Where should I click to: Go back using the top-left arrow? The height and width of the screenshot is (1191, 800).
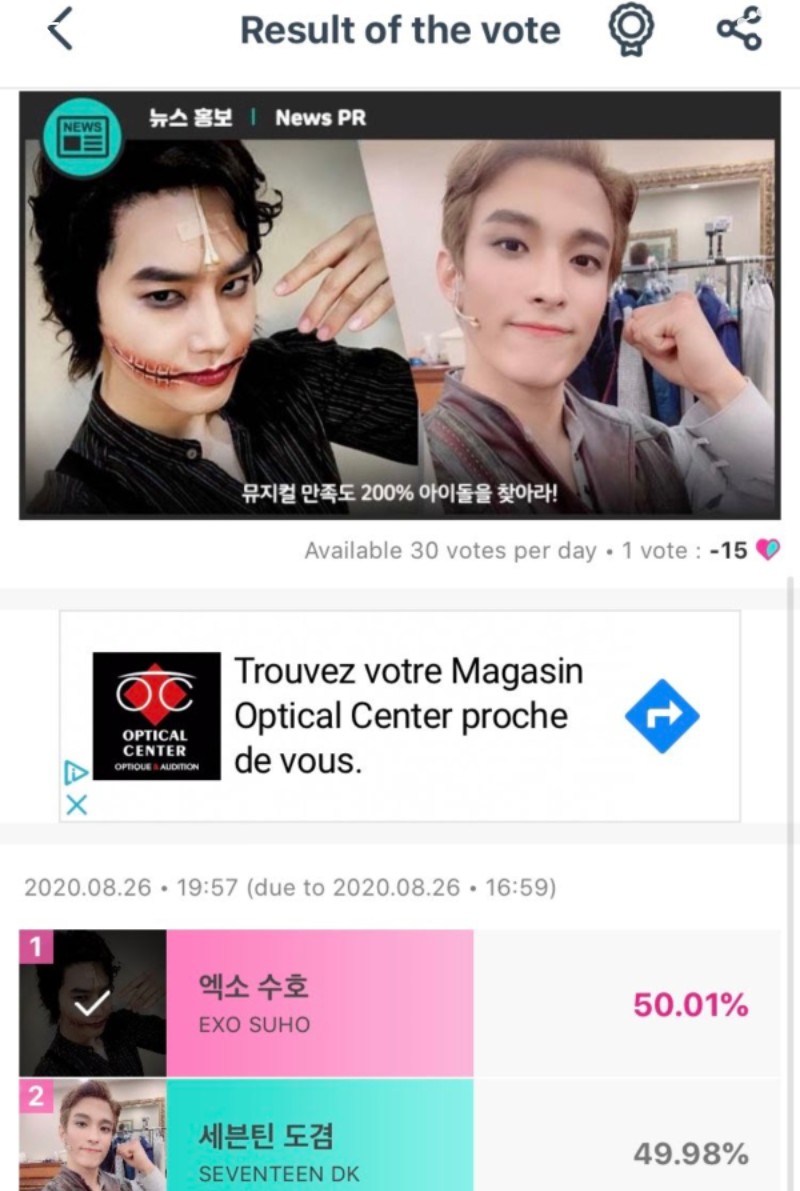pyautogui.click(x=60, y=31)
